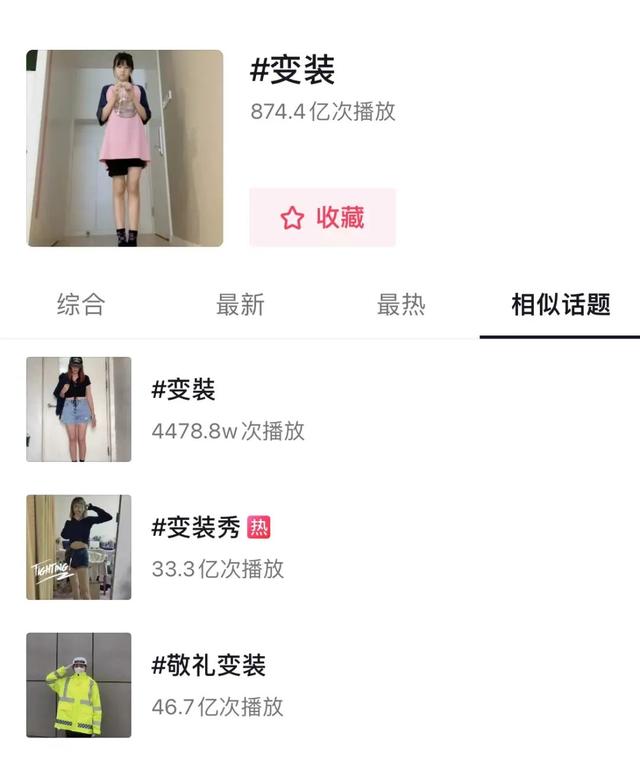Select the 相似话题 tab
Screen dimensions: 640x769
(560, 305)
